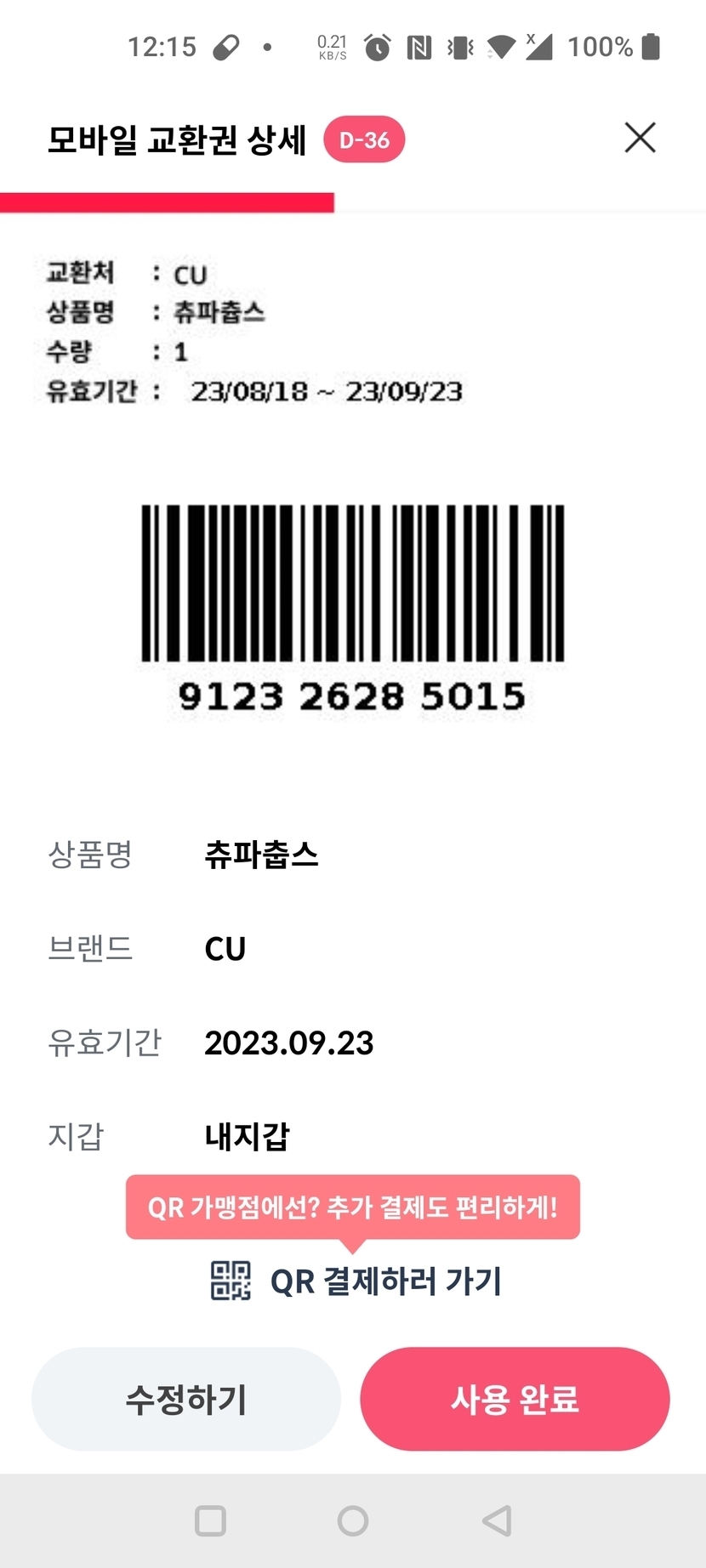This screenshot has width=706, height=1568.
Task: Mark voucher as 사용 완료
Action: (515, 1399)
